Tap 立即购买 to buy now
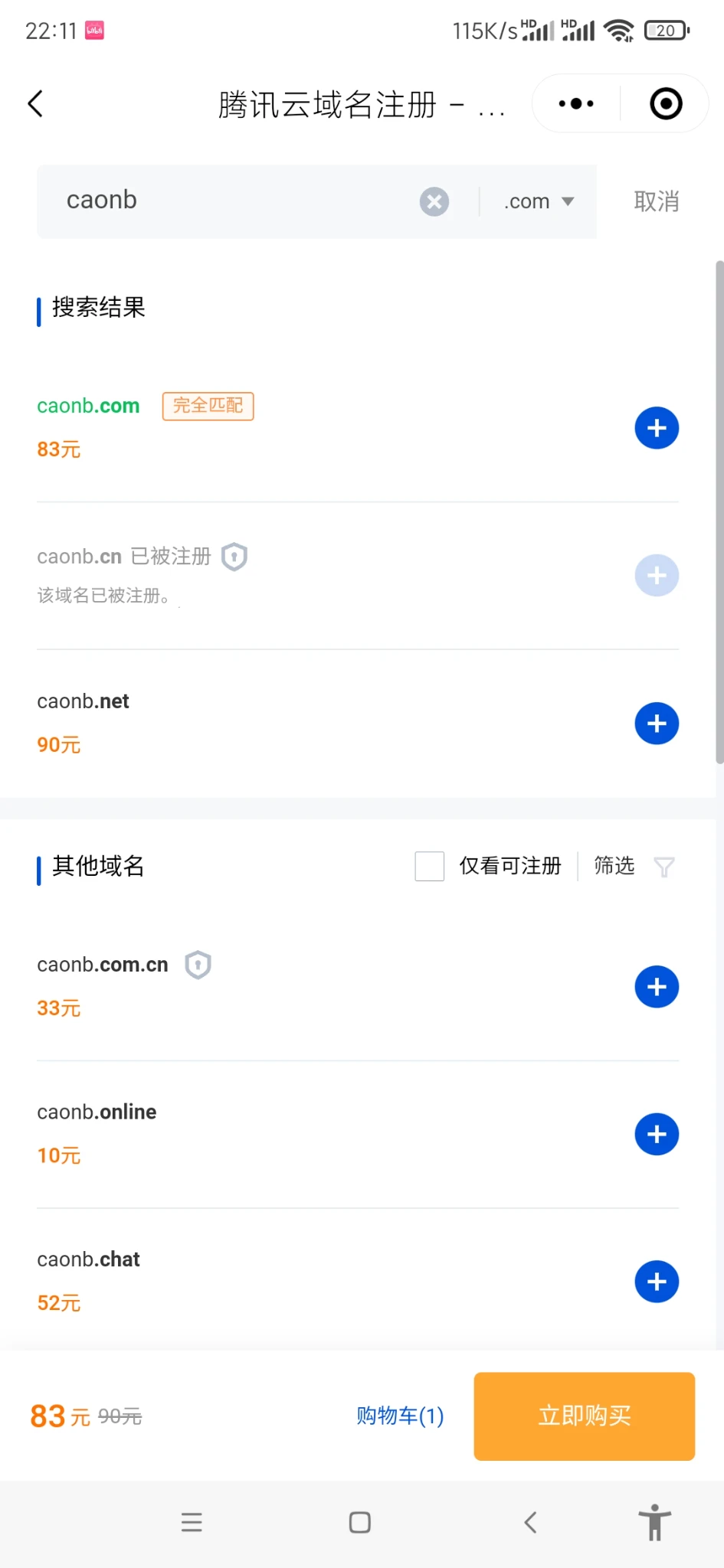This screenshot has height=1568, width=724. pyautogui.click(x=584, y=1416)
